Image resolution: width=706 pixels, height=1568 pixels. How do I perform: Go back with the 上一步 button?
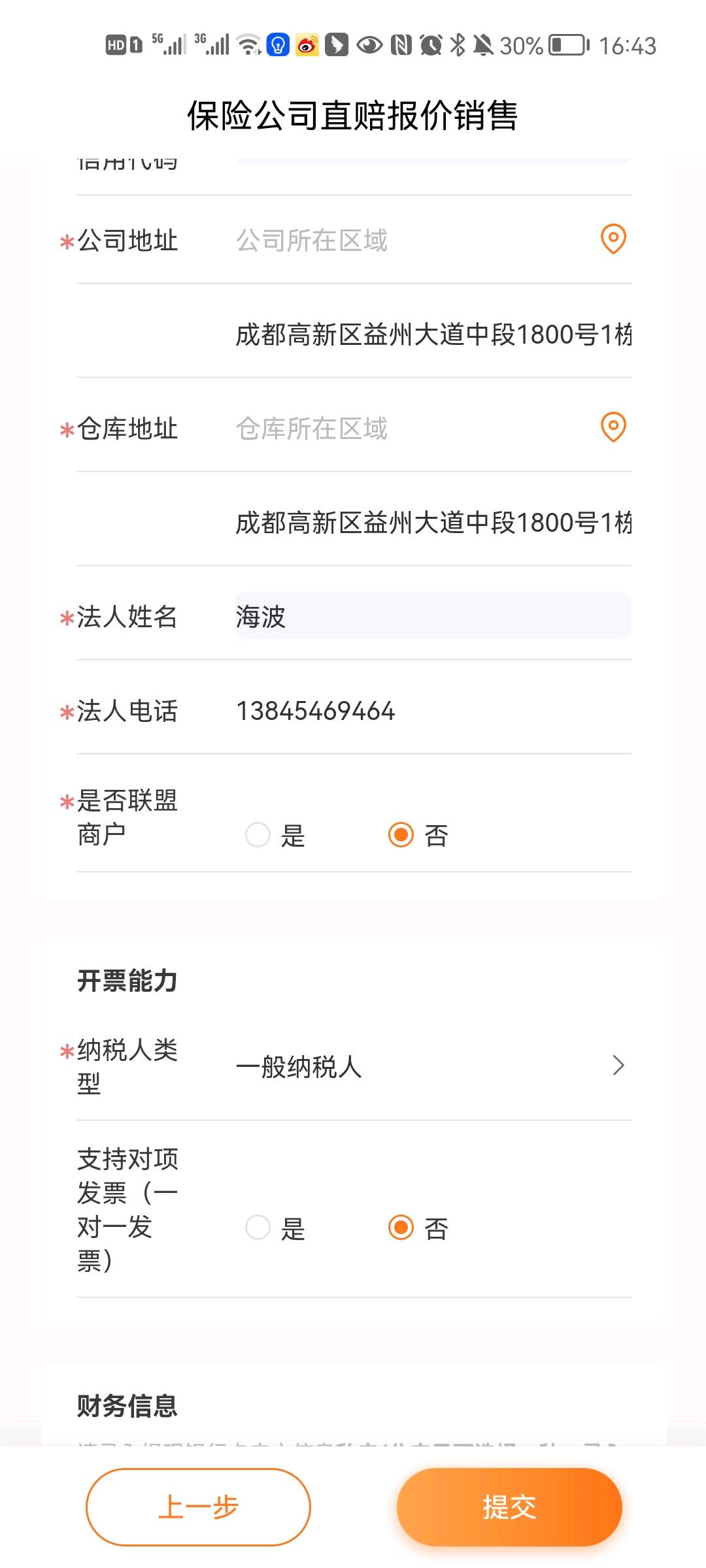[x=198, y=1507]
